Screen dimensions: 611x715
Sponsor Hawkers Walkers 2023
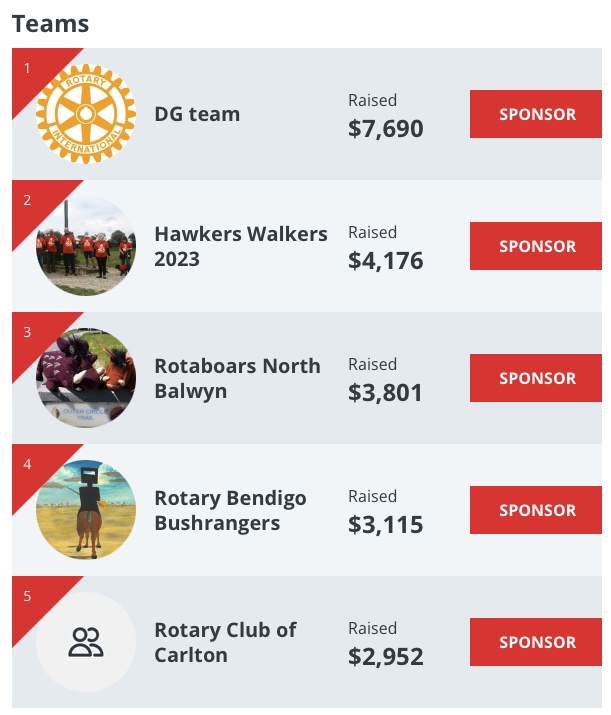point(537,246)
